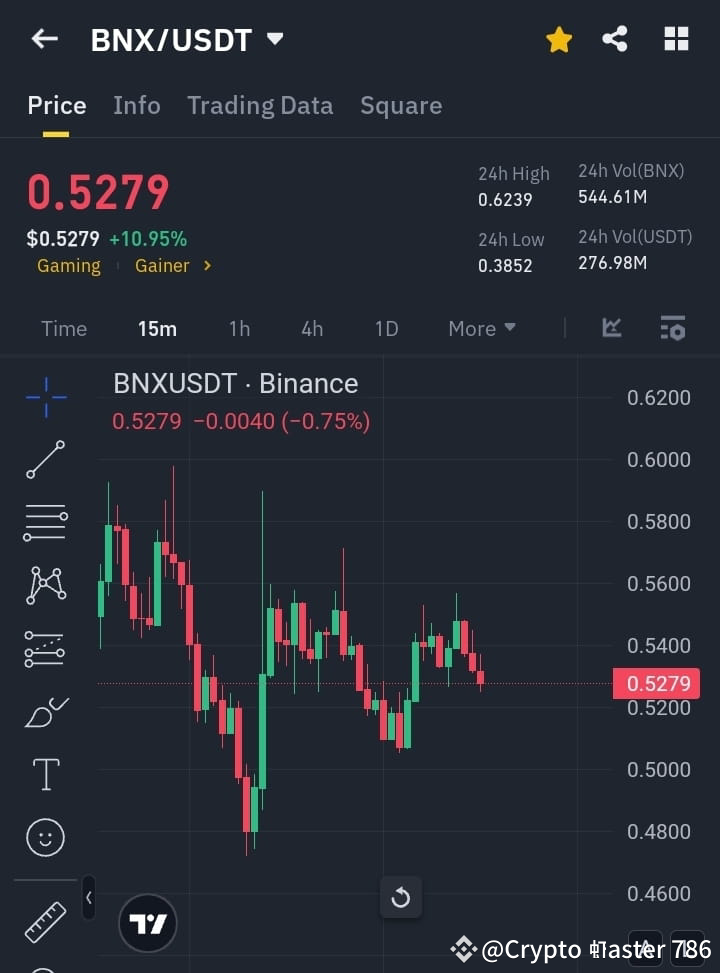Select the text annotation tool
Screen dimensions: 720x973
[x=45, y=773]
